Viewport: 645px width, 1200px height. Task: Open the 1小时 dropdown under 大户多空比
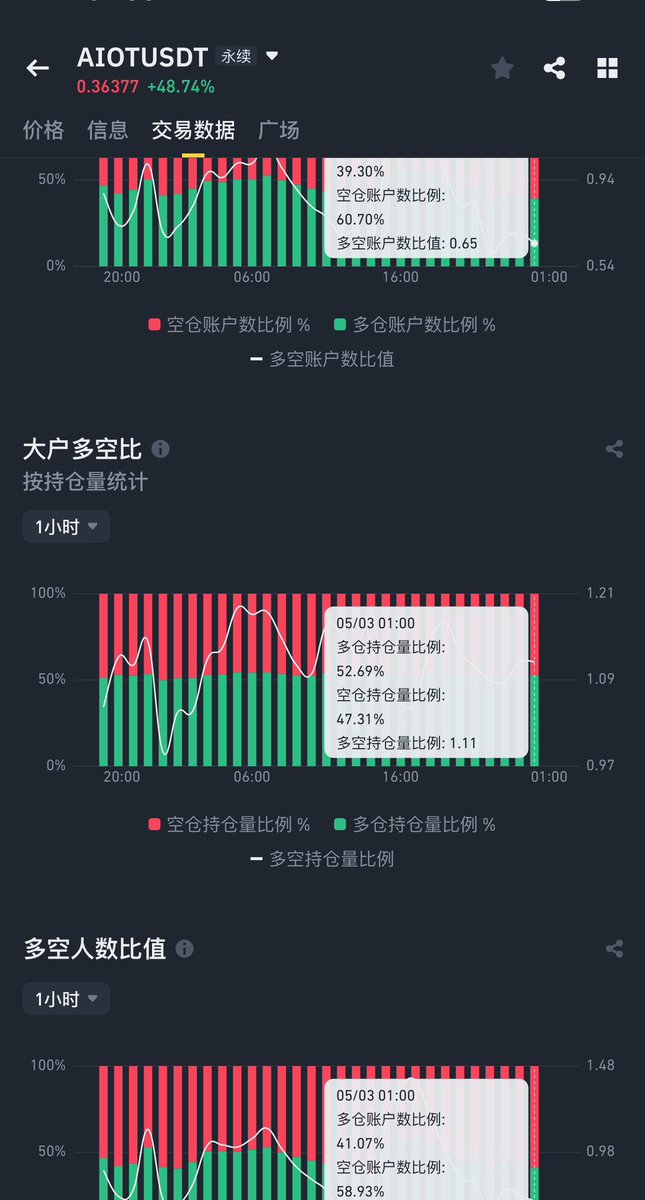click(66, 527)
